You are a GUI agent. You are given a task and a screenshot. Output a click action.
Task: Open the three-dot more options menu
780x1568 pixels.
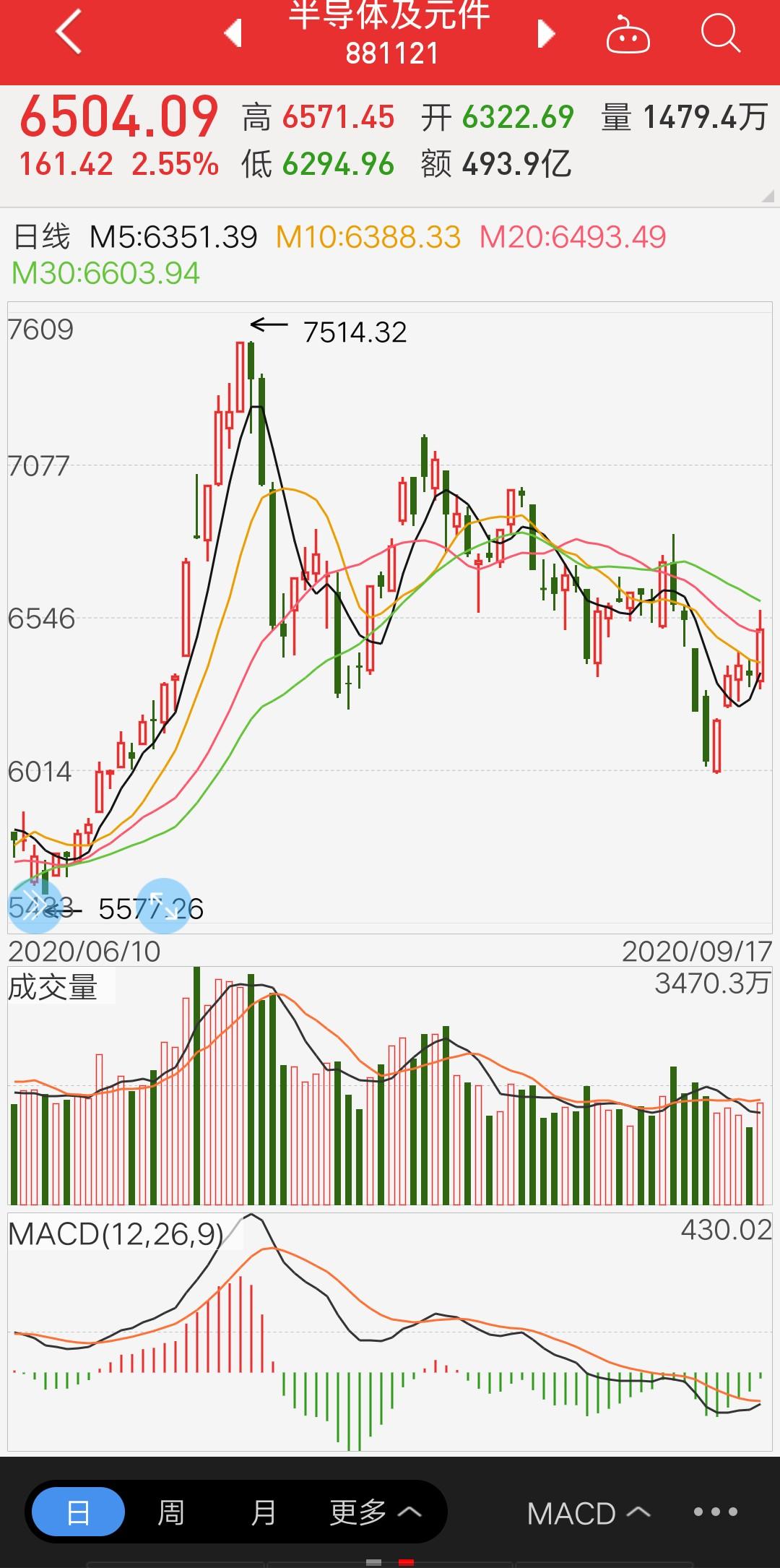716,1512
